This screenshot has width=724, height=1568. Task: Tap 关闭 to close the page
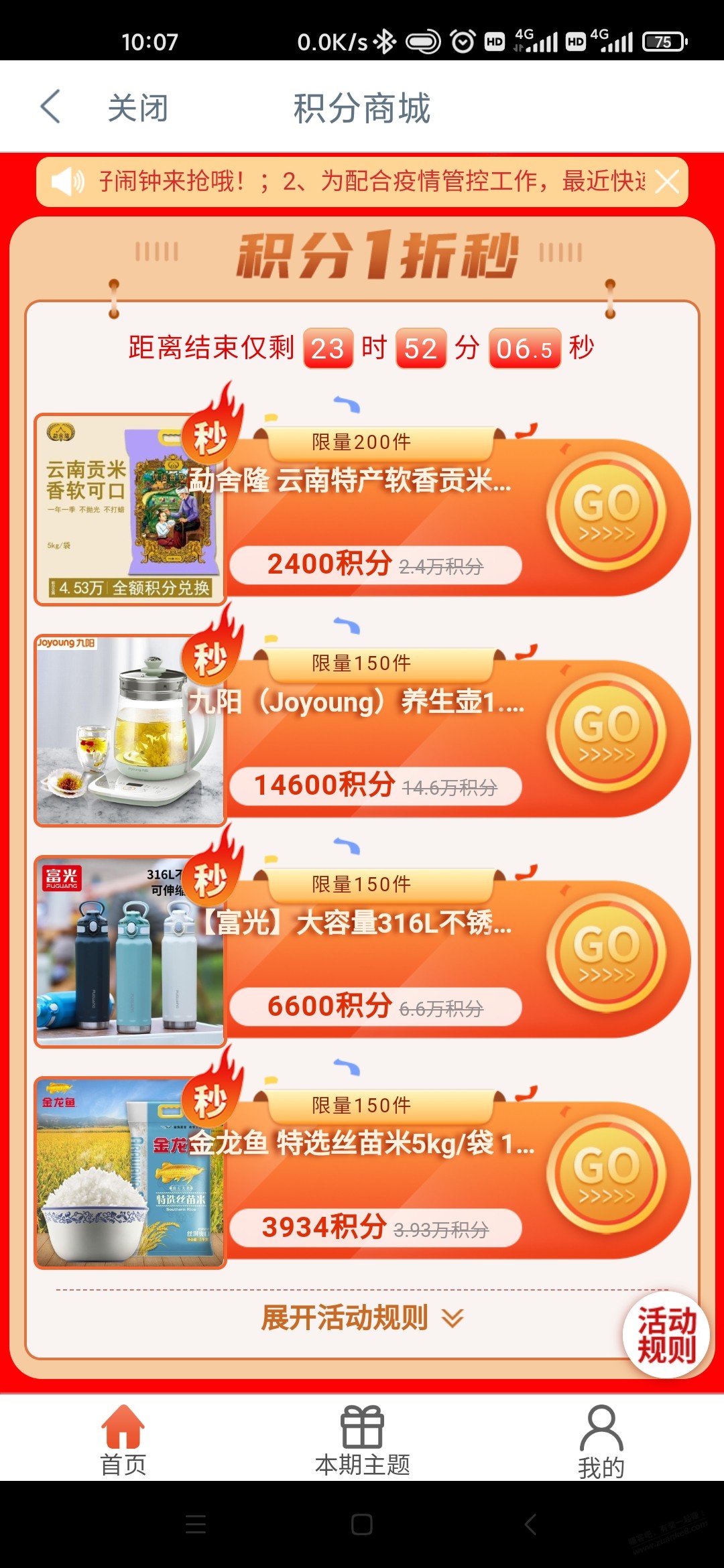[137, 108]
